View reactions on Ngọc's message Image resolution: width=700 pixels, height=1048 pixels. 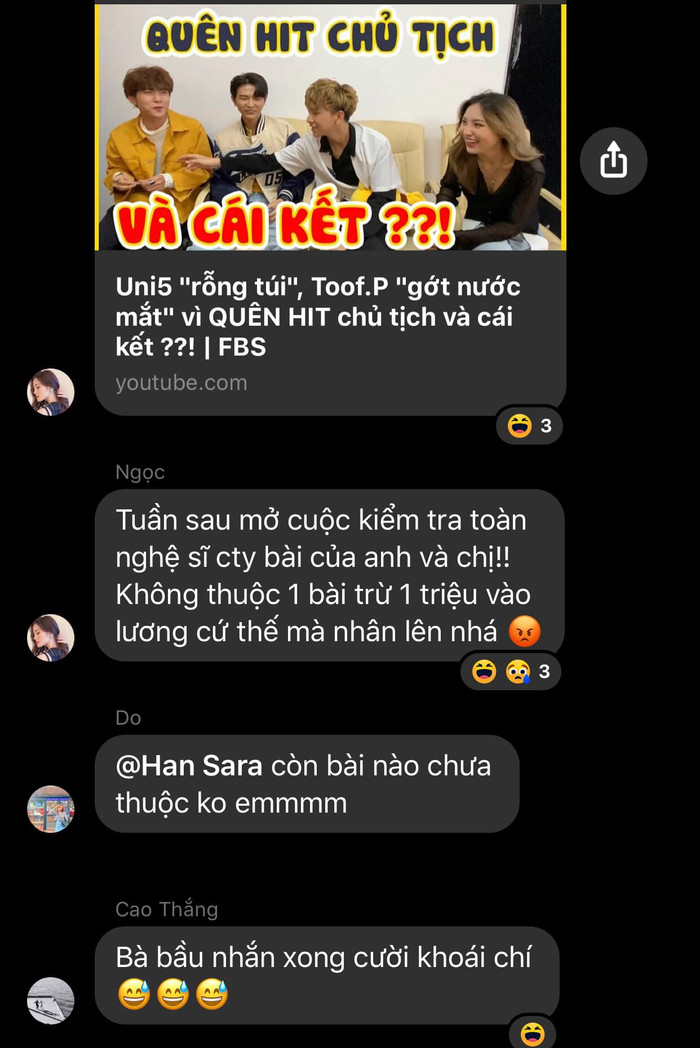(511, 672)
